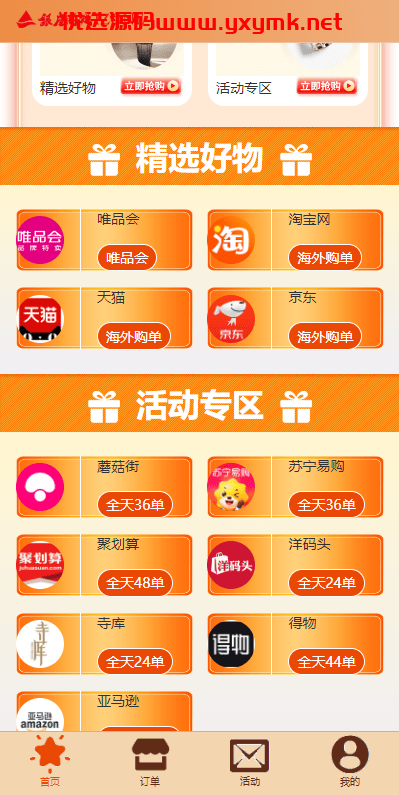Open the 京东 card
The width and height of the screenshot is (399, 795).
click(295, 318)
